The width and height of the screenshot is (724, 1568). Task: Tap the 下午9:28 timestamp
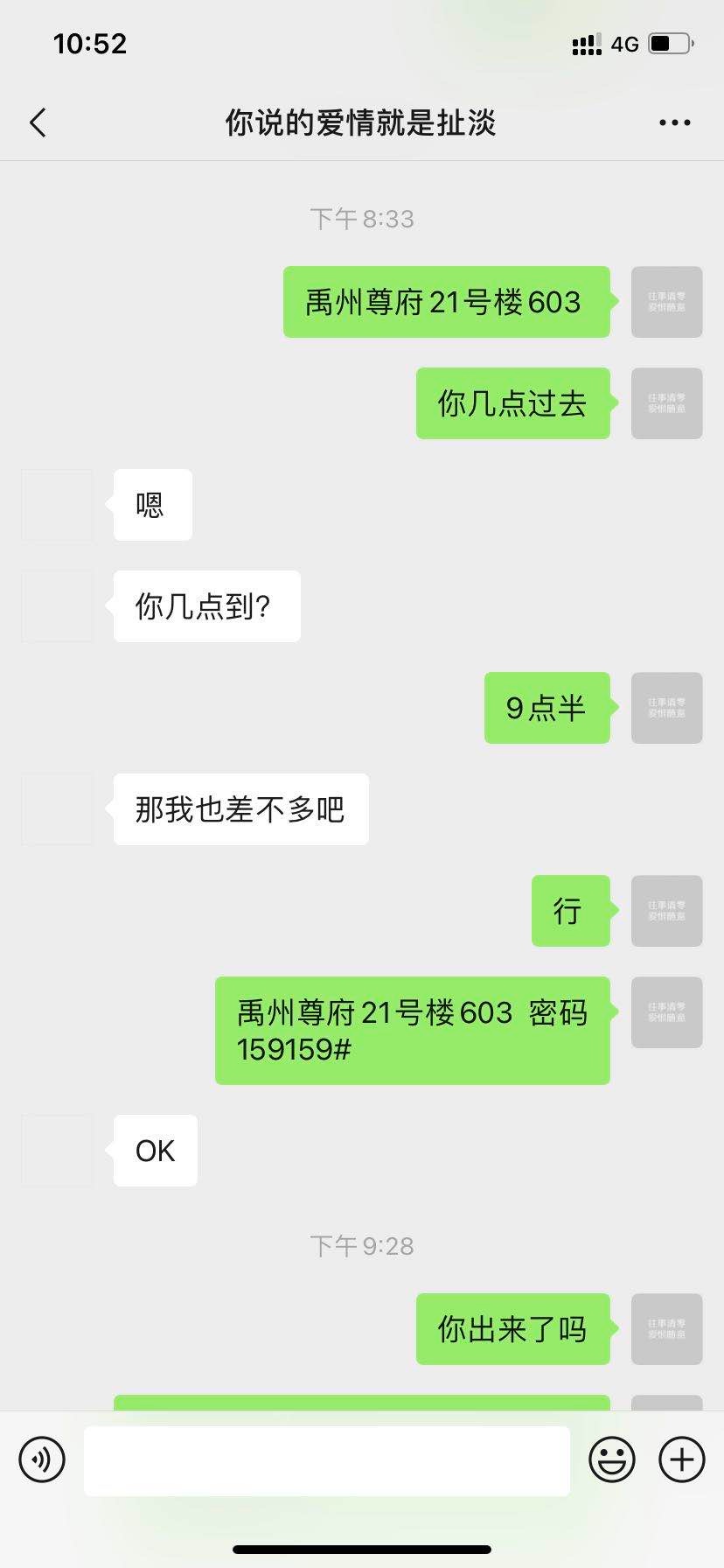click(x=362, y=1245)
